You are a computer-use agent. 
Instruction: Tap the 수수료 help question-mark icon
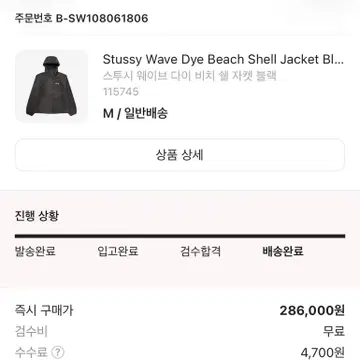[58, 352]
